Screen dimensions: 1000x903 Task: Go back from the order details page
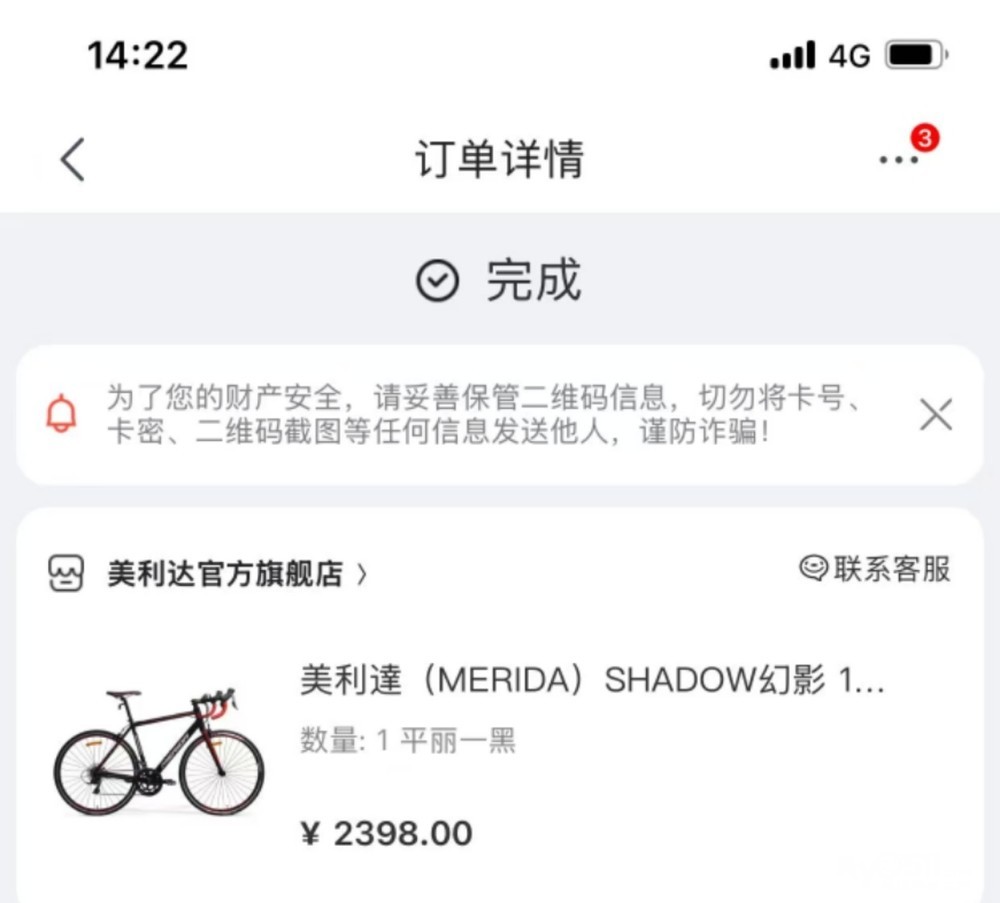(x=73, y=160)
